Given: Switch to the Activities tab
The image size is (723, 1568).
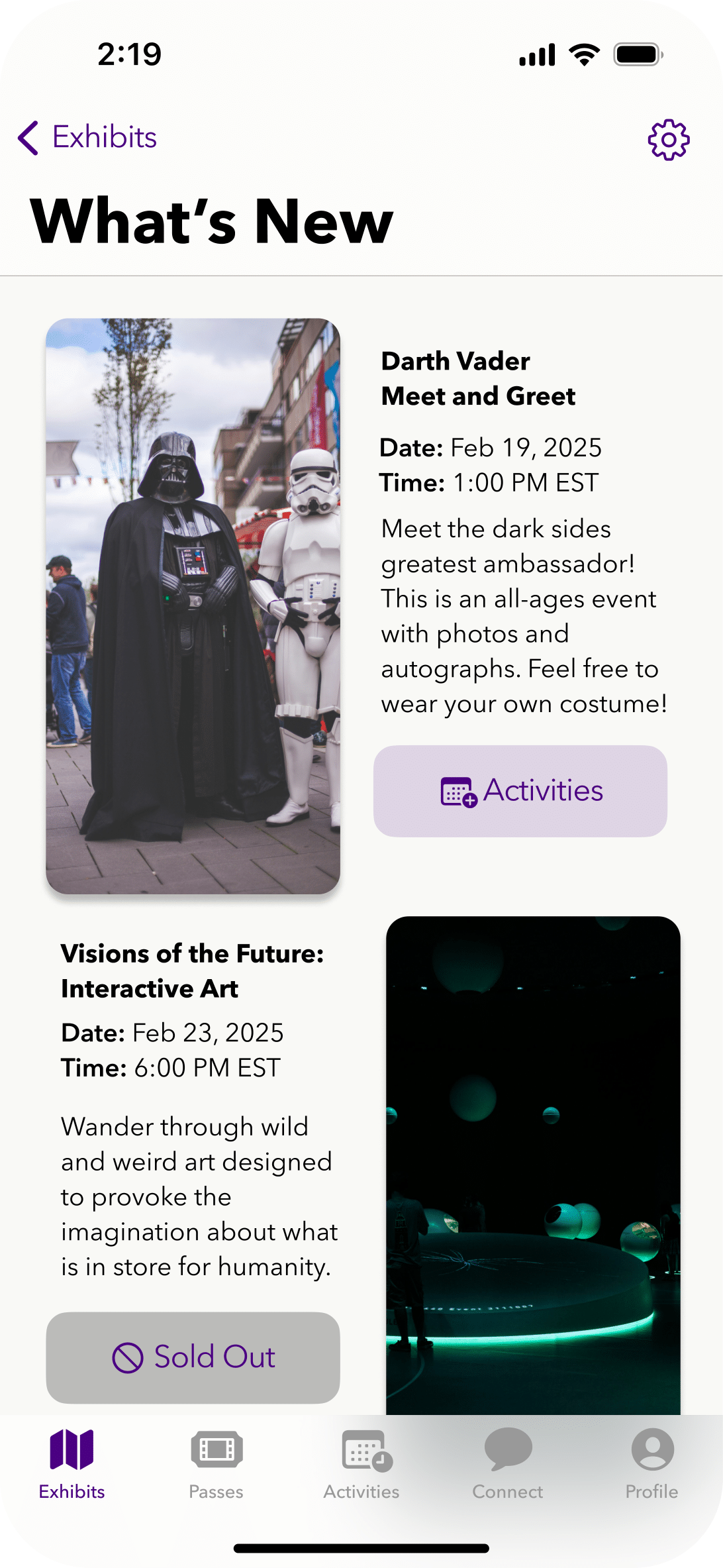Looking at the screenshot, I should click(361, 1464).
